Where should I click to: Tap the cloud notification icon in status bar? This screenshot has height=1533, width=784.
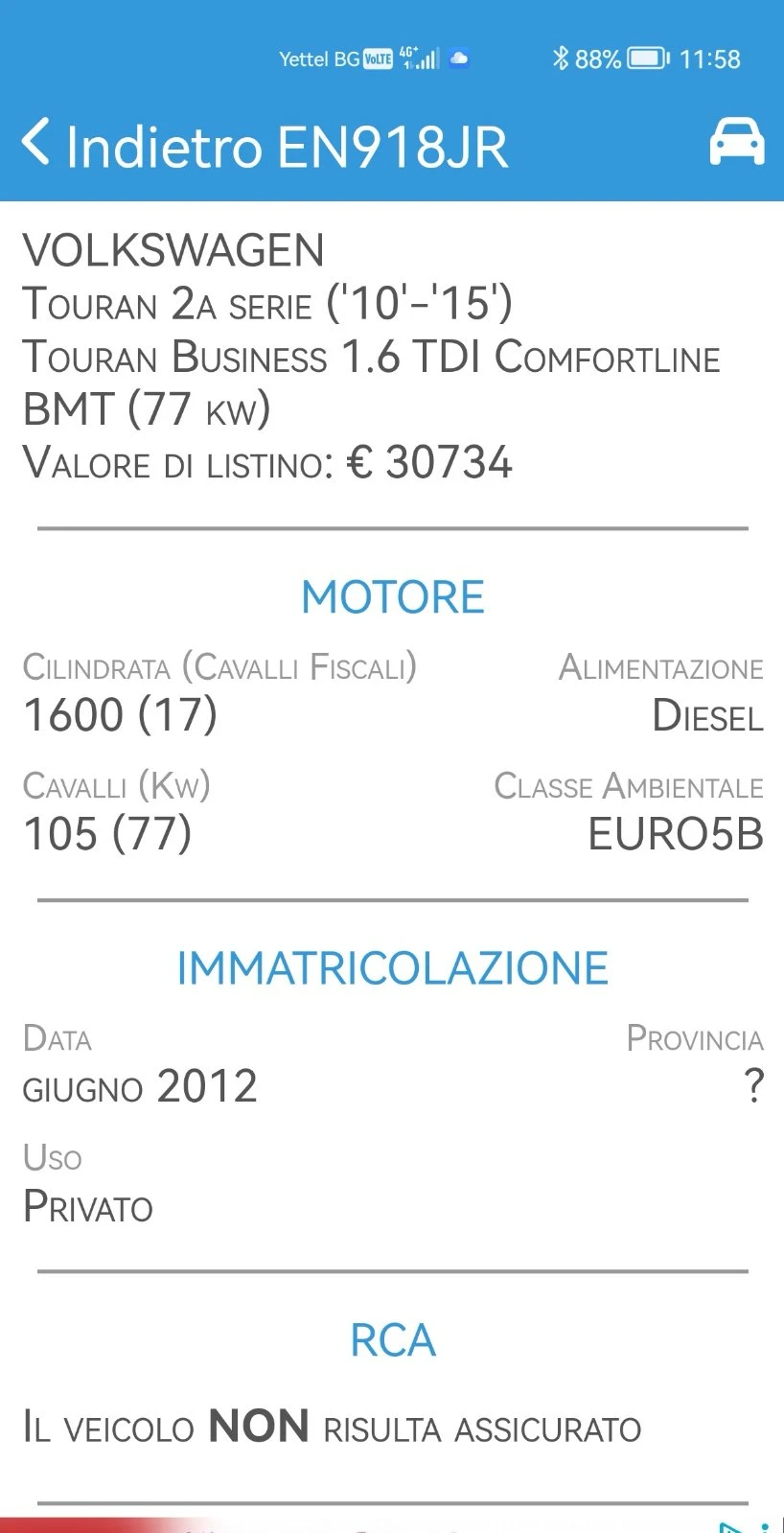click(457, 59)
